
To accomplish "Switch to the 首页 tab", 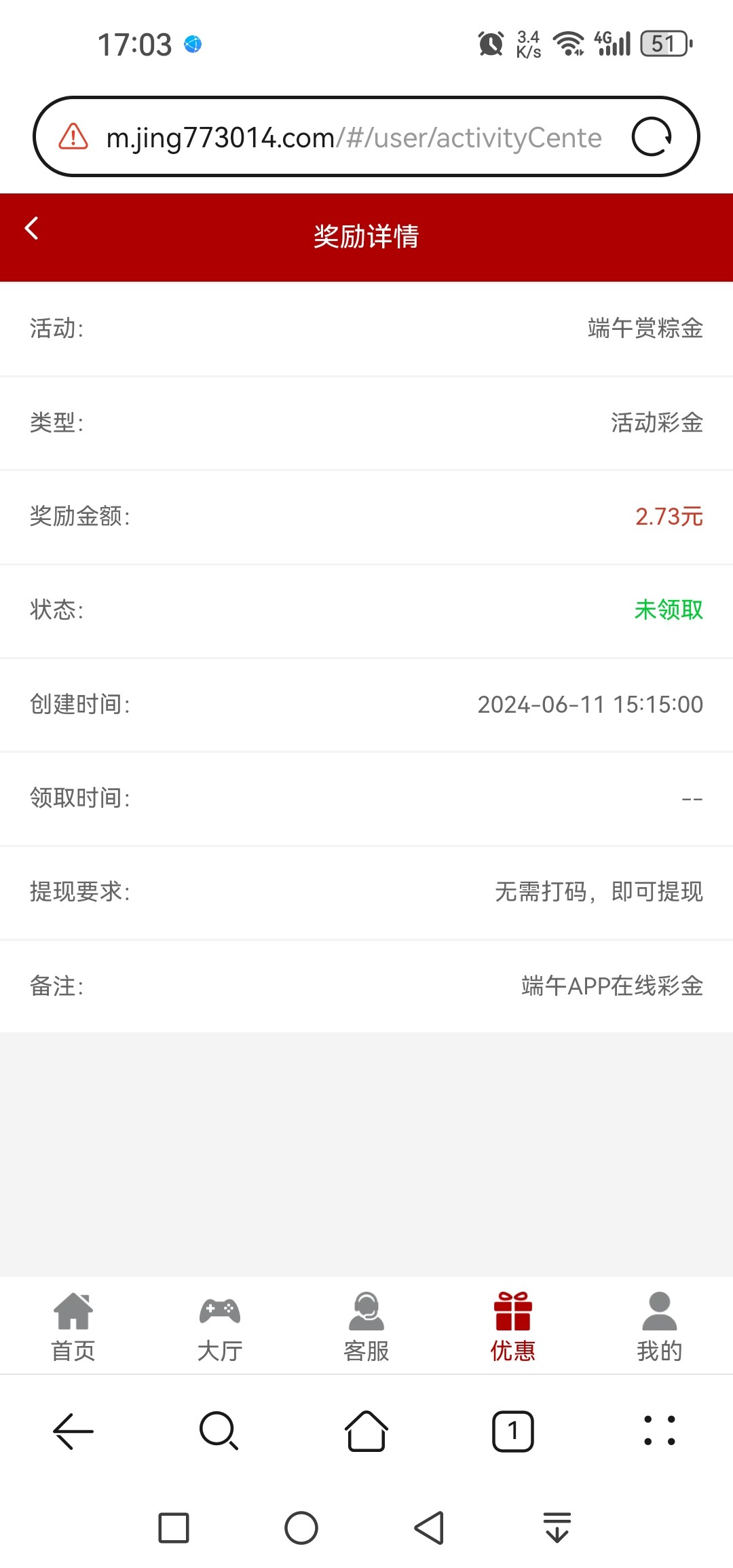I will click(x=73, y=1326).
